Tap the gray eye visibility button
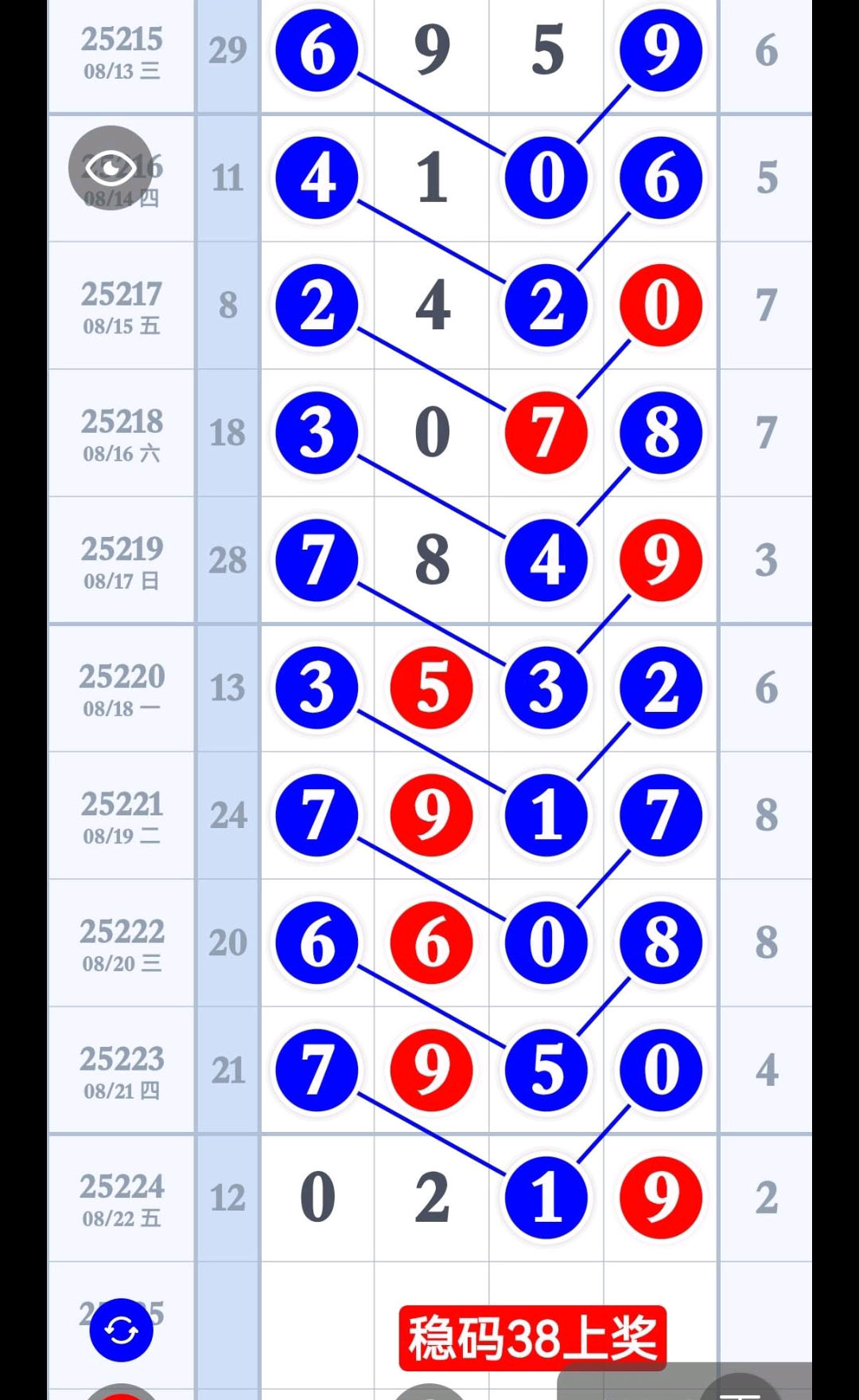 tap(111, 168)
